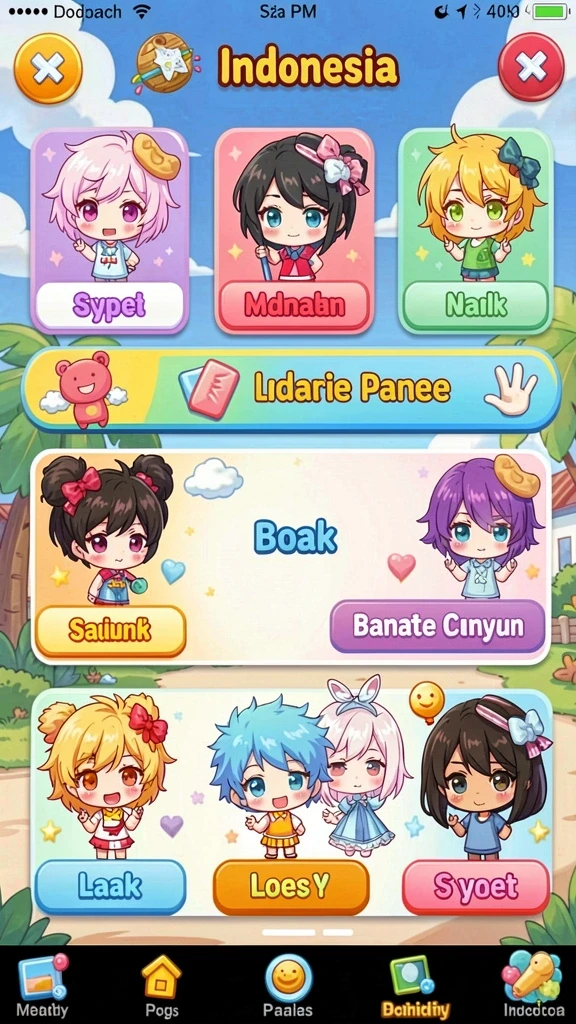The width and height of the screenshot is (576, 1024).
Task: Tap the Saiunk button
Action: [x=110, y=631]
